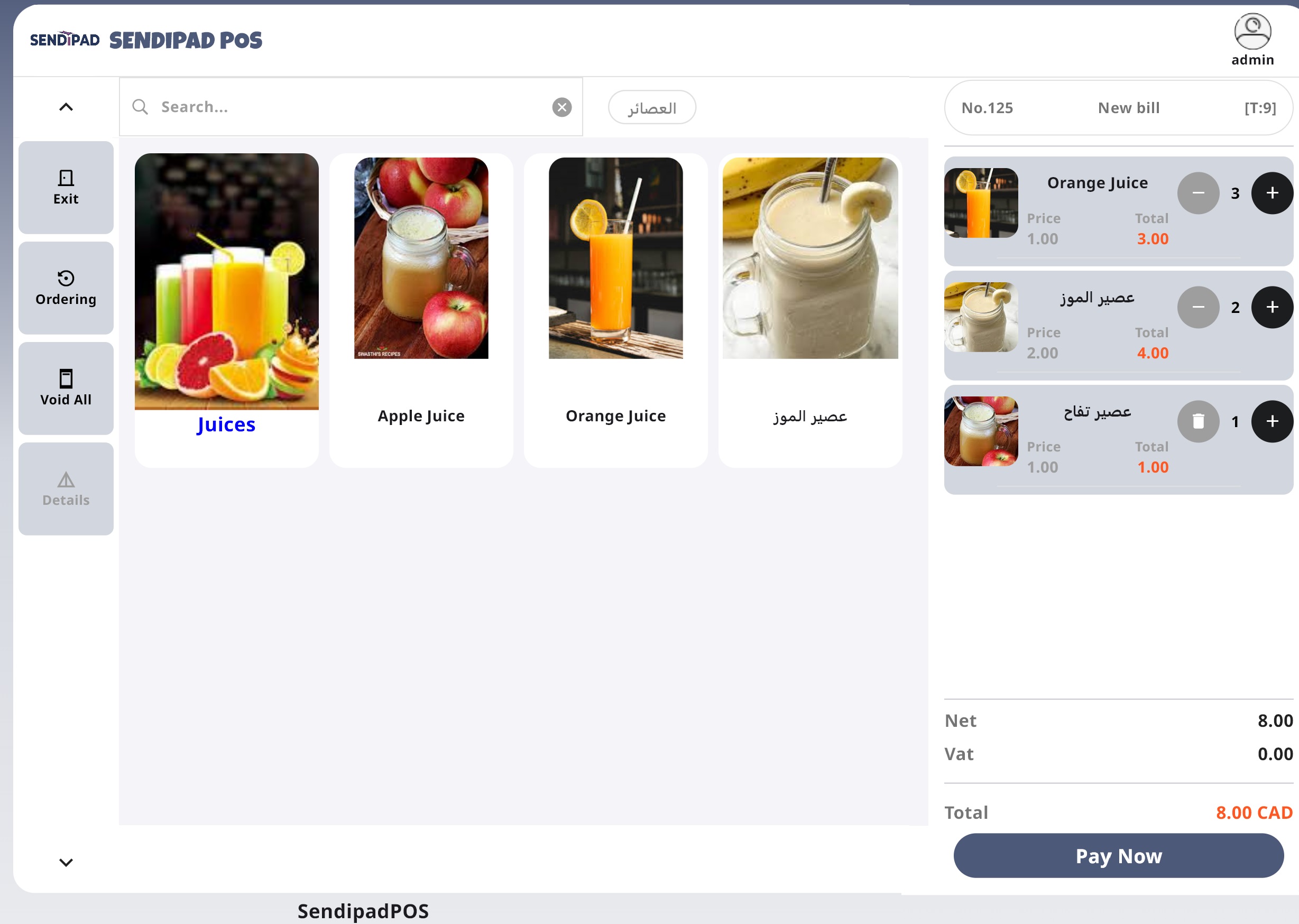The height and width of the screenshot is (924, 1299).
Task: Open the Juices category tile
Action: click(x=226, y=310)
